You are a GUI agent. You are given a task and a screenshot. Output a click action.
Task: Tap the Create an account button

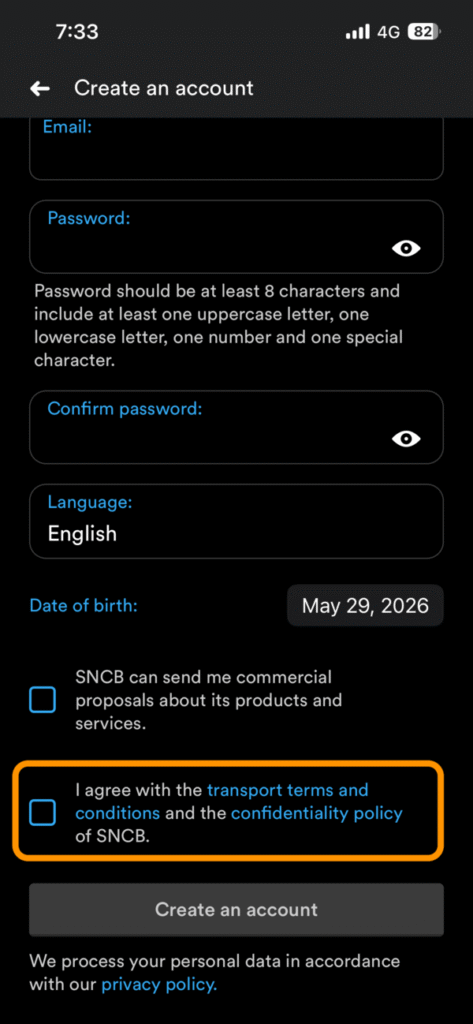(236, 910)
